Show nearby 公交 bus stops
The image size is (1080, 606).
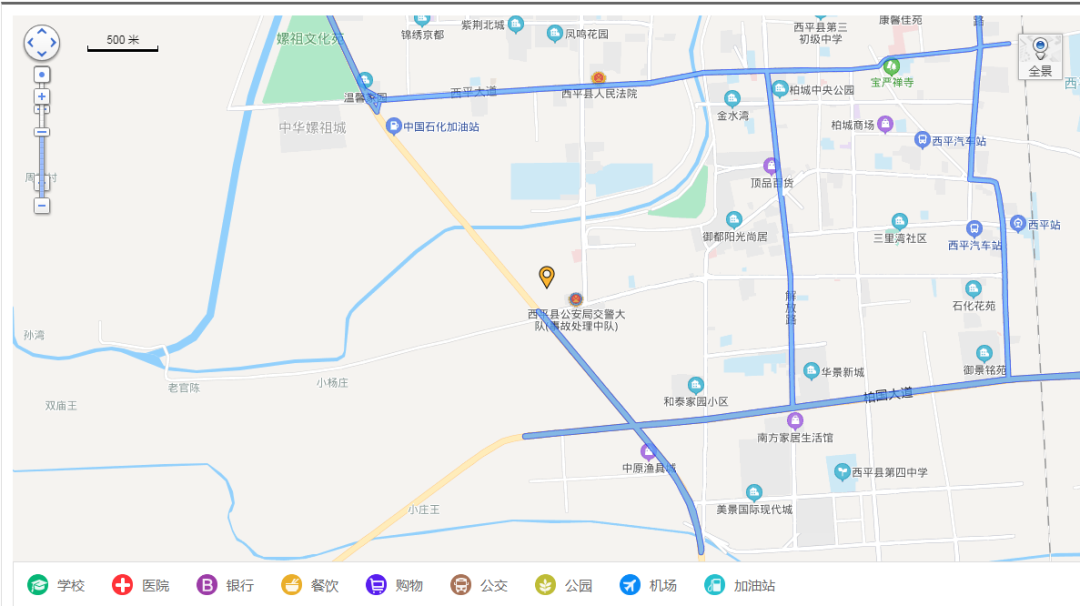[x=480, y=585]
